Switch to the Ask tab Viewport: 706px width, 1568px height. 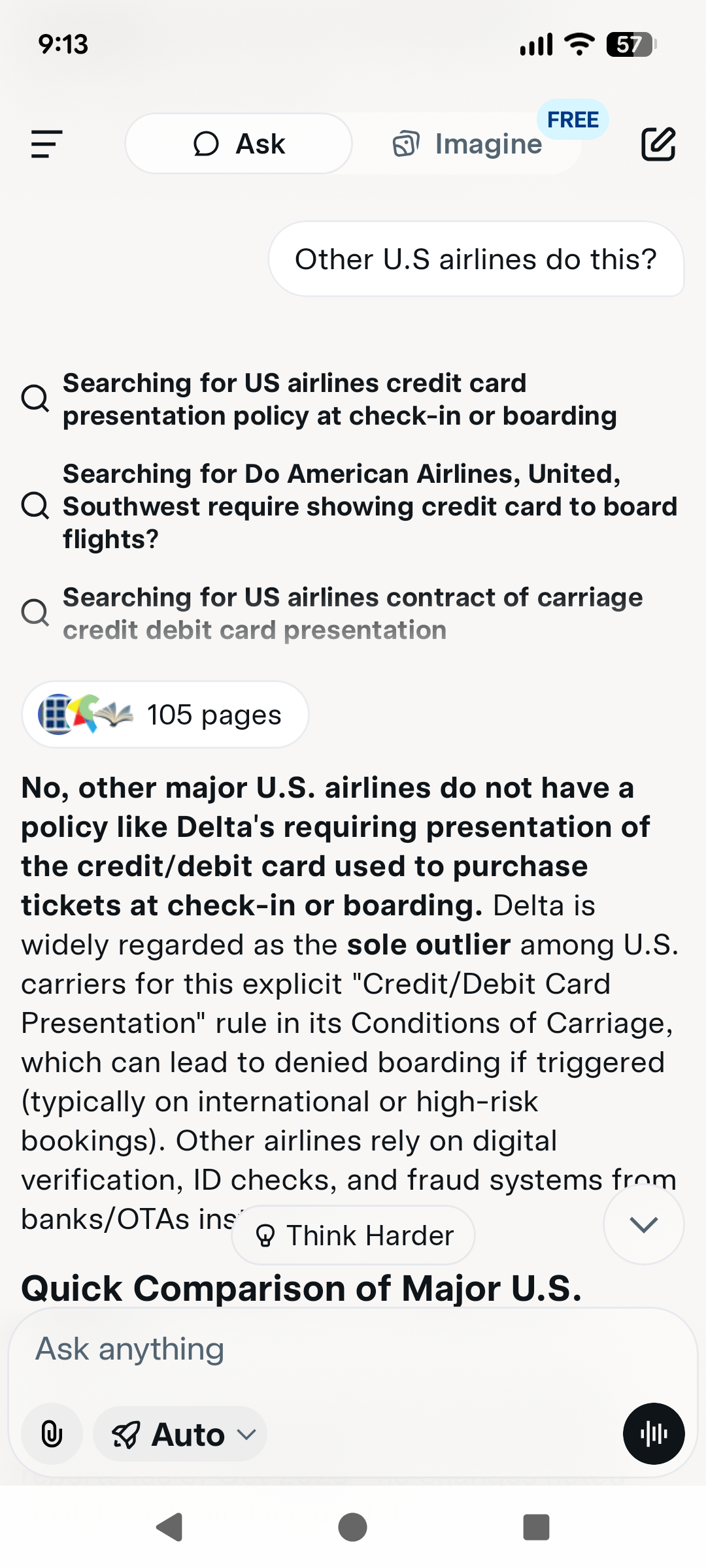(x=239, y=144)
